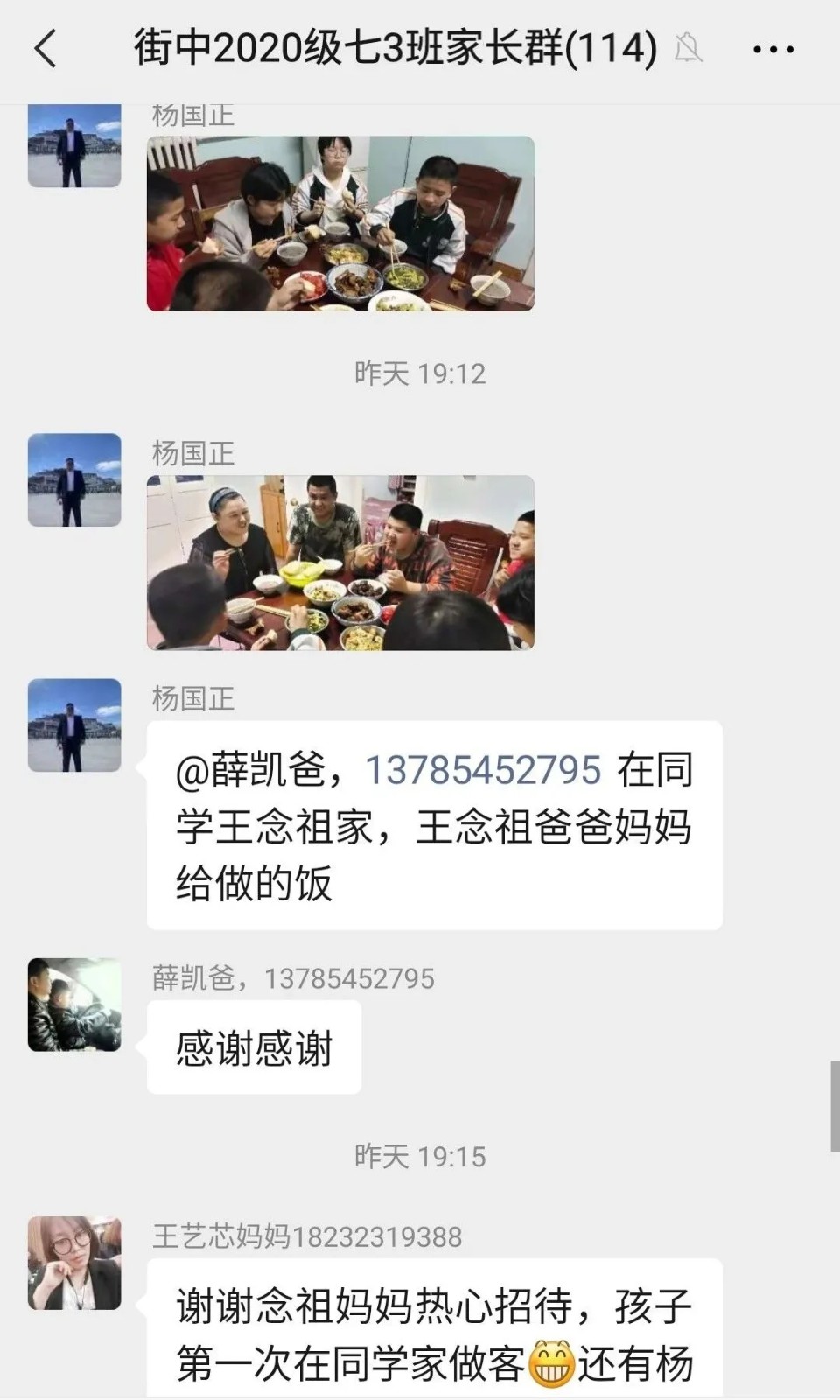
Task: Open 薛凯爸's profile avatar
Action: tap(74, 1004)
